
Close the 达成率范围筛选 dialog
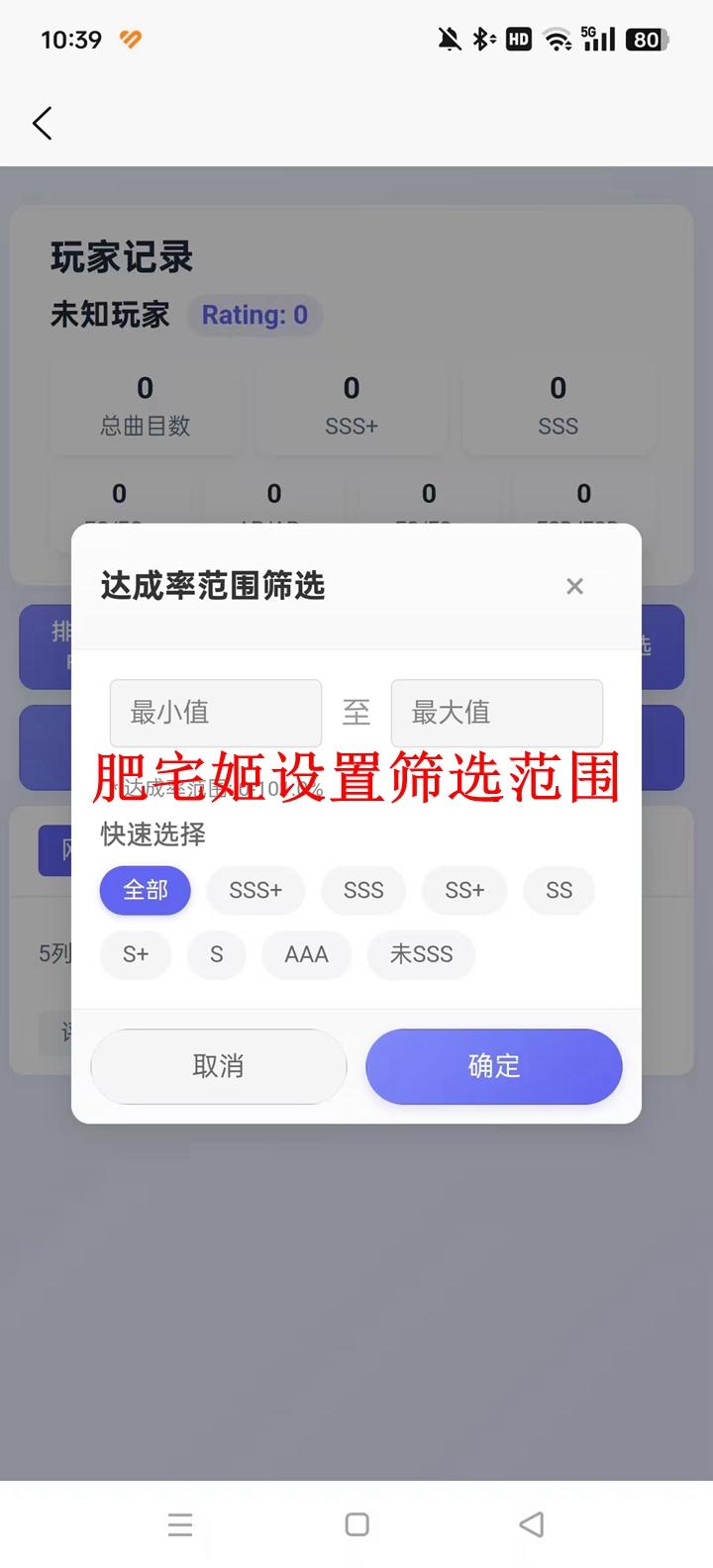pos(574,586)
